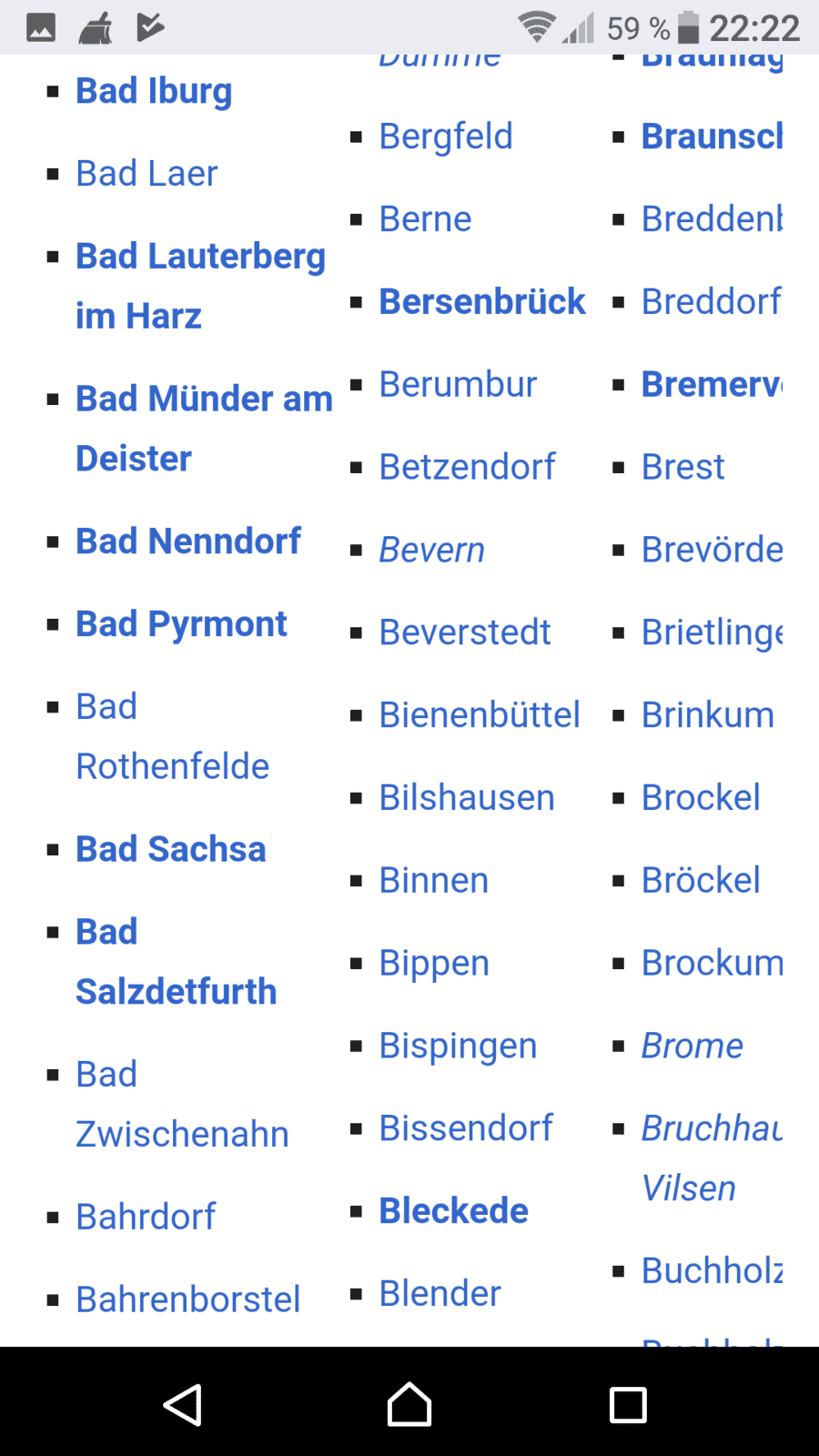Open the Blender link
Screen dimensions: 819x1456
[x=440, y=1294]
